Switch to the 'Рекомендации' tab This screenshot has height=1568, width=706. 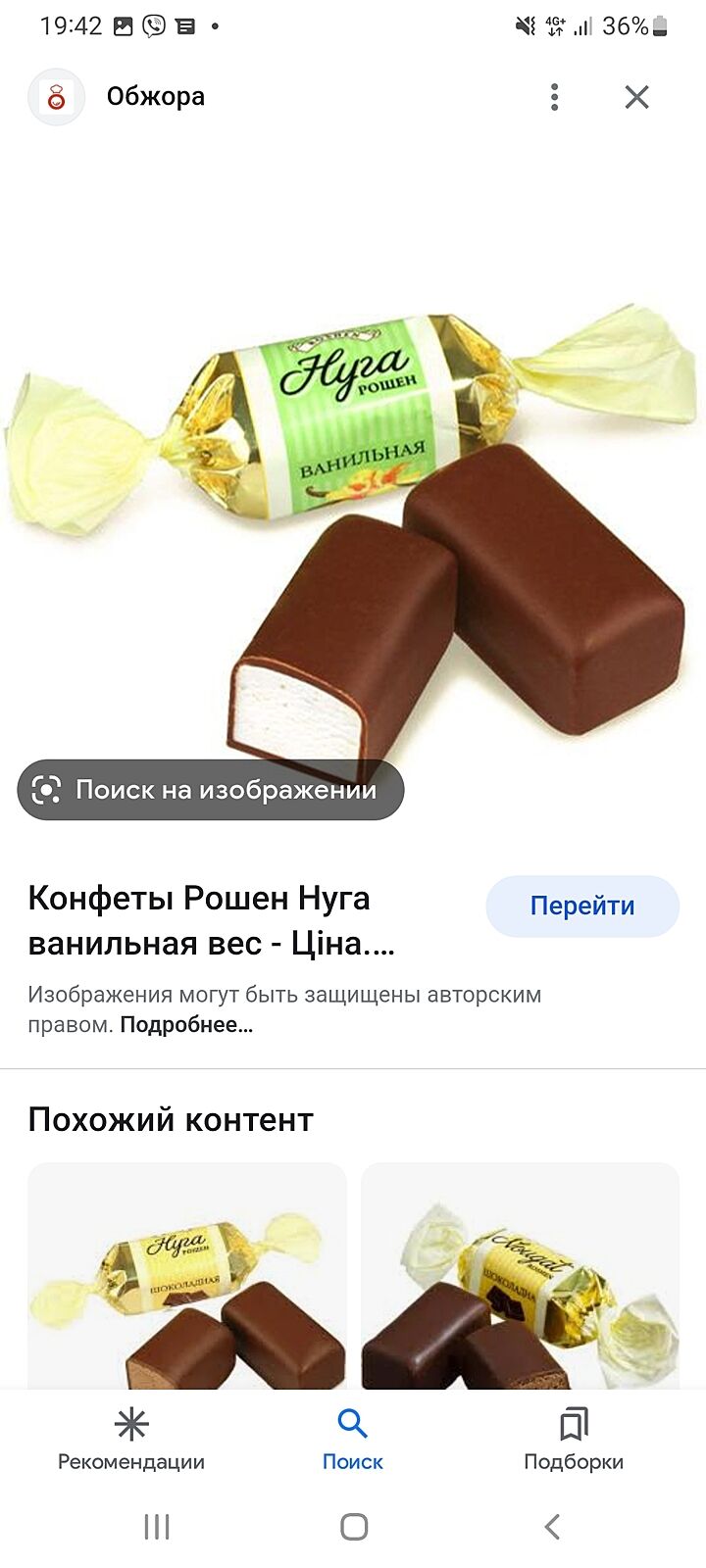tap(131, 1439)
